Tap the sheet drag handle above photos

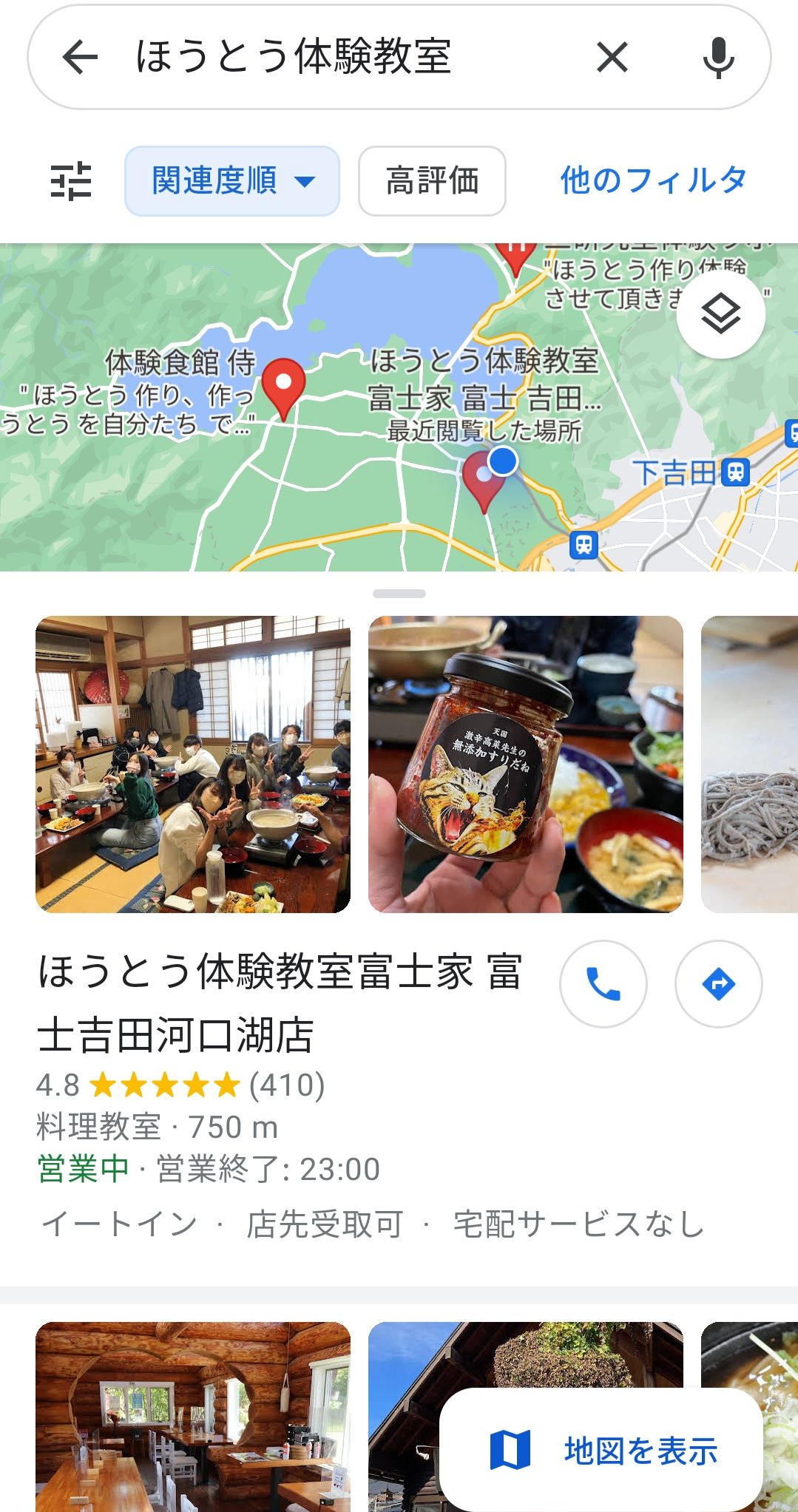point(399,594)
